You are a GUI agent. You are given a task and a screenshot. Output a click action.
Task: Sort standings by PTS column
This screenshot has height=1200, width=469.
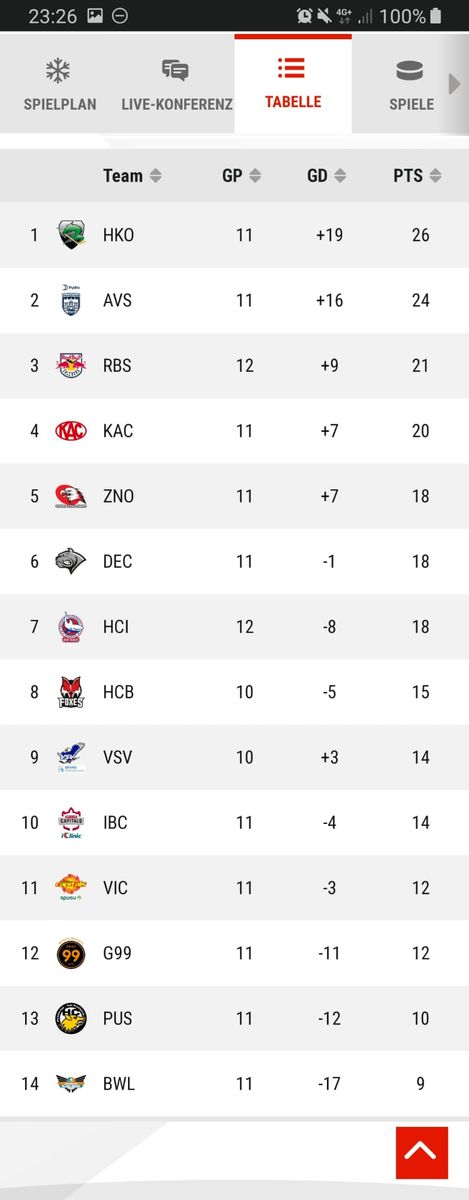coord(417,176)
